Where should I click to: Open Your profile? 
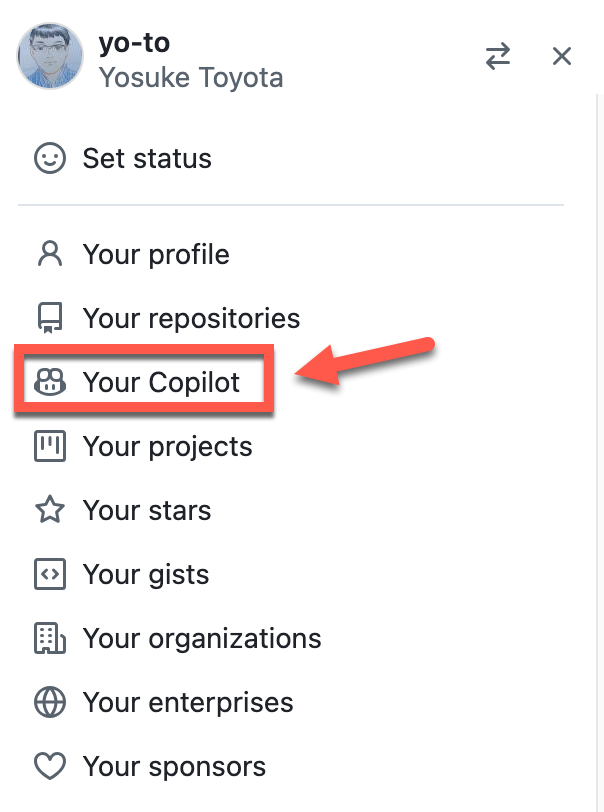click(155, 254)
